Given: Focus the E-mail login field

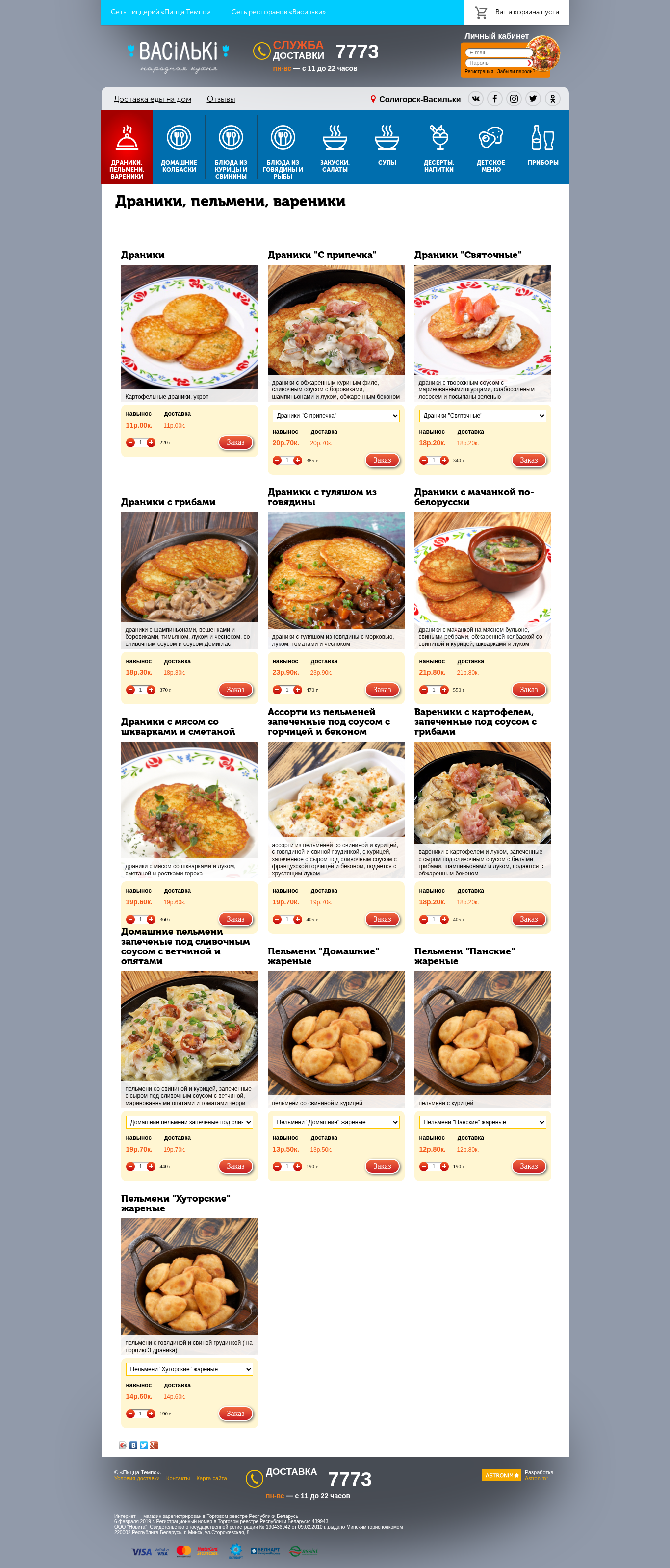Looking at the screenshot, I should tap(497, 53).
